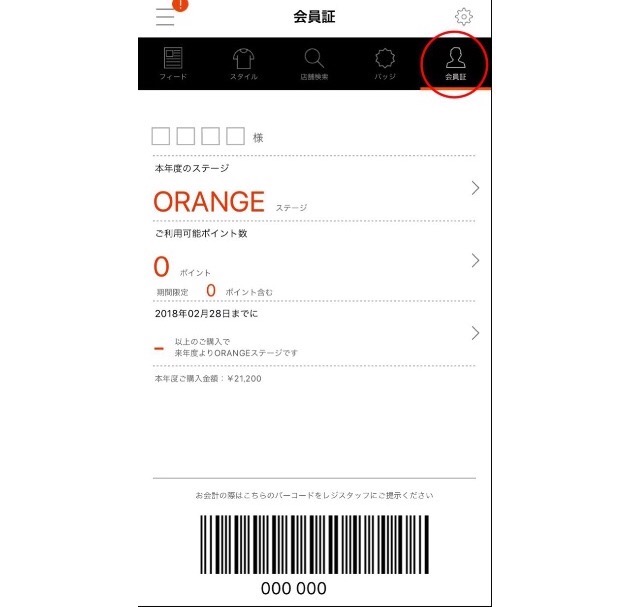Viewport: 630px width, 607px height.
Task: View ご利用可能ポイント数 details
Action: tap(314, 262)
